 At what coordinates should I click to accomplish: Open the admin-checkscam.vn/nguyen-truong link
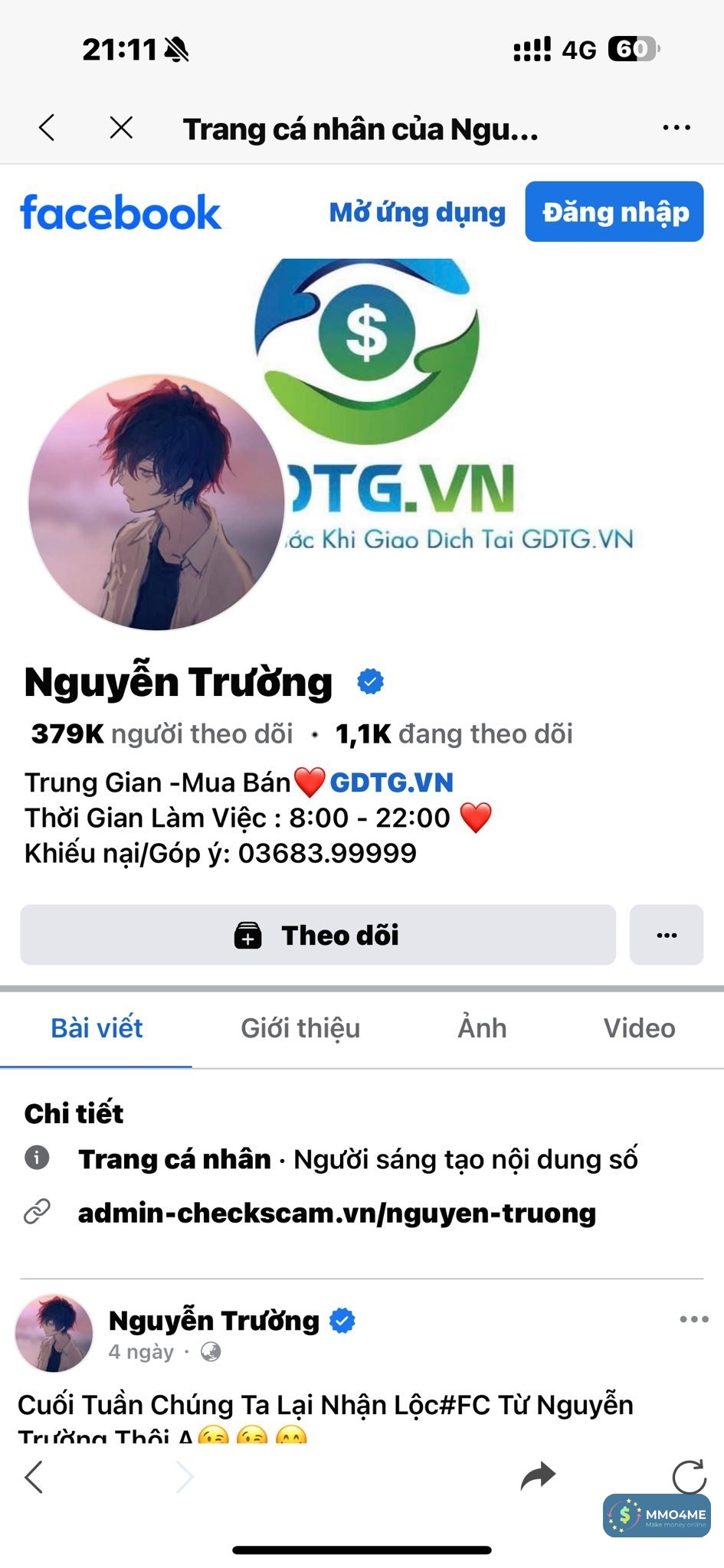(x=337, y=1214)
